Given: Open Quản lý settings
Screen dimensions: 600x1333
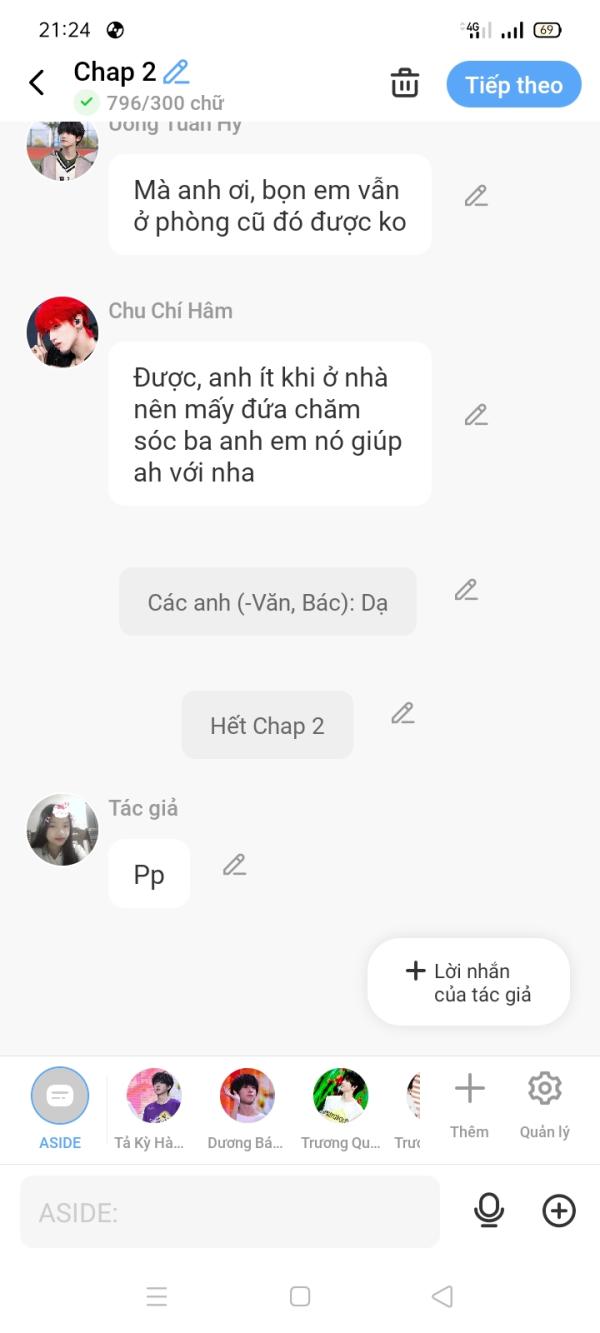Looking at the screenshot, I should point(544,1105).
